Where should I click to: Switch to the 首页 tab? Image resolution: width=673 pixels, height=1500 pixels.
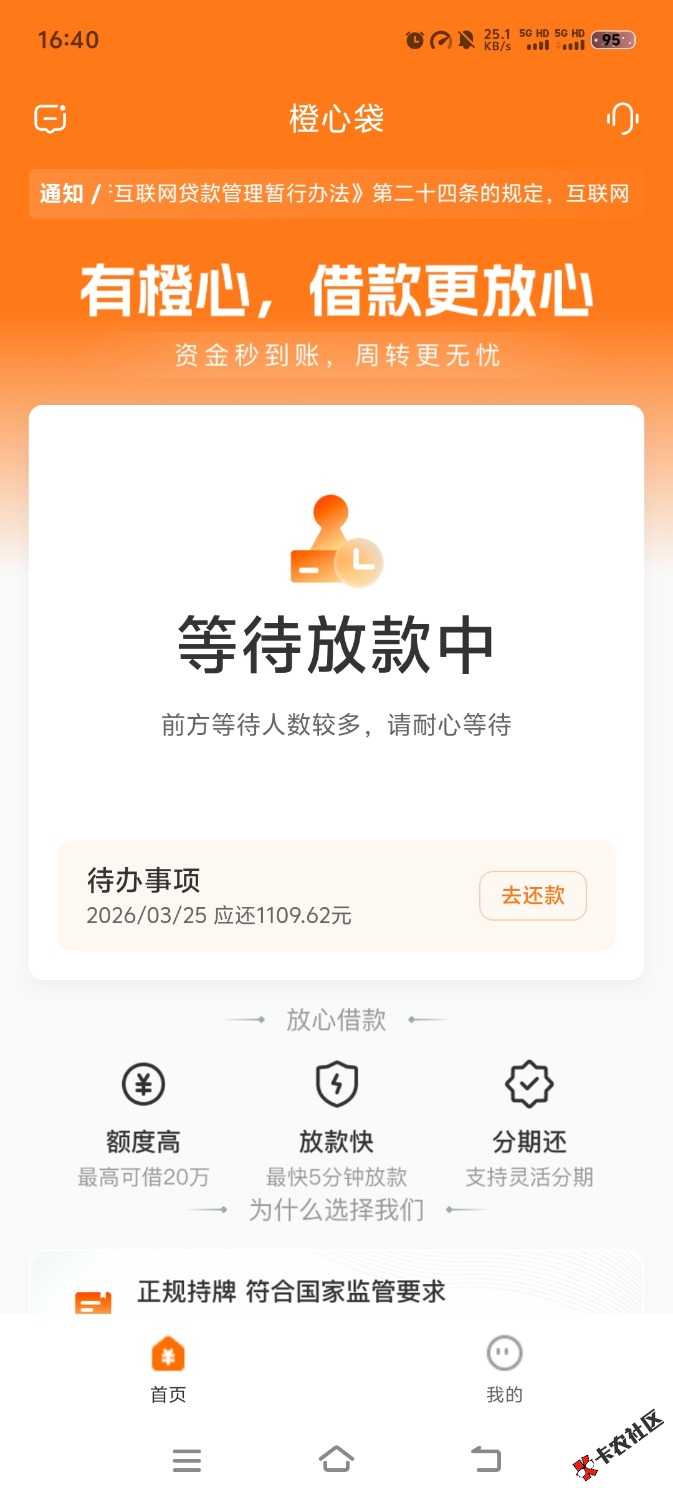pos(168,1369)
